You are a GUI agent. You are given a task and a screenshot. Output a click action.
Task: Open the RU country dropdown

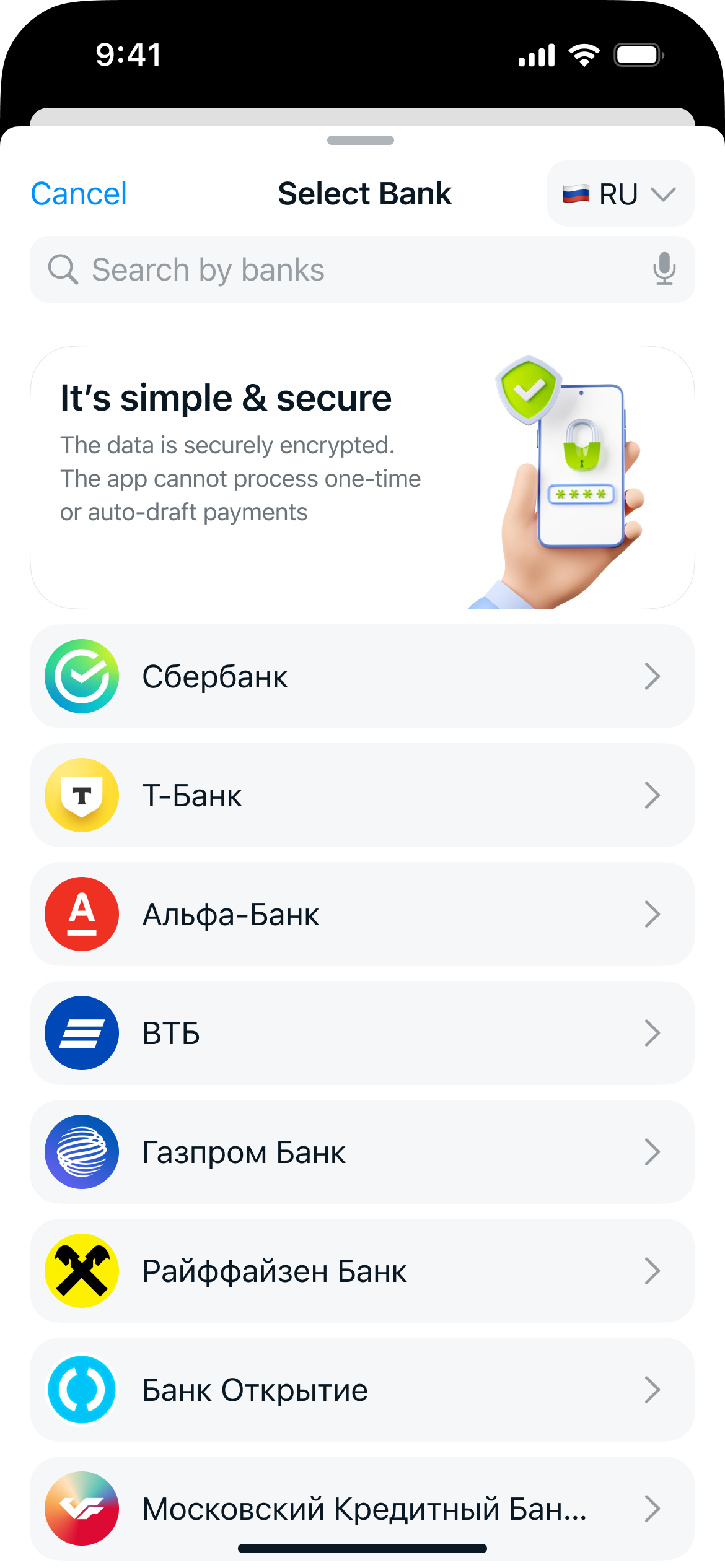620,194
